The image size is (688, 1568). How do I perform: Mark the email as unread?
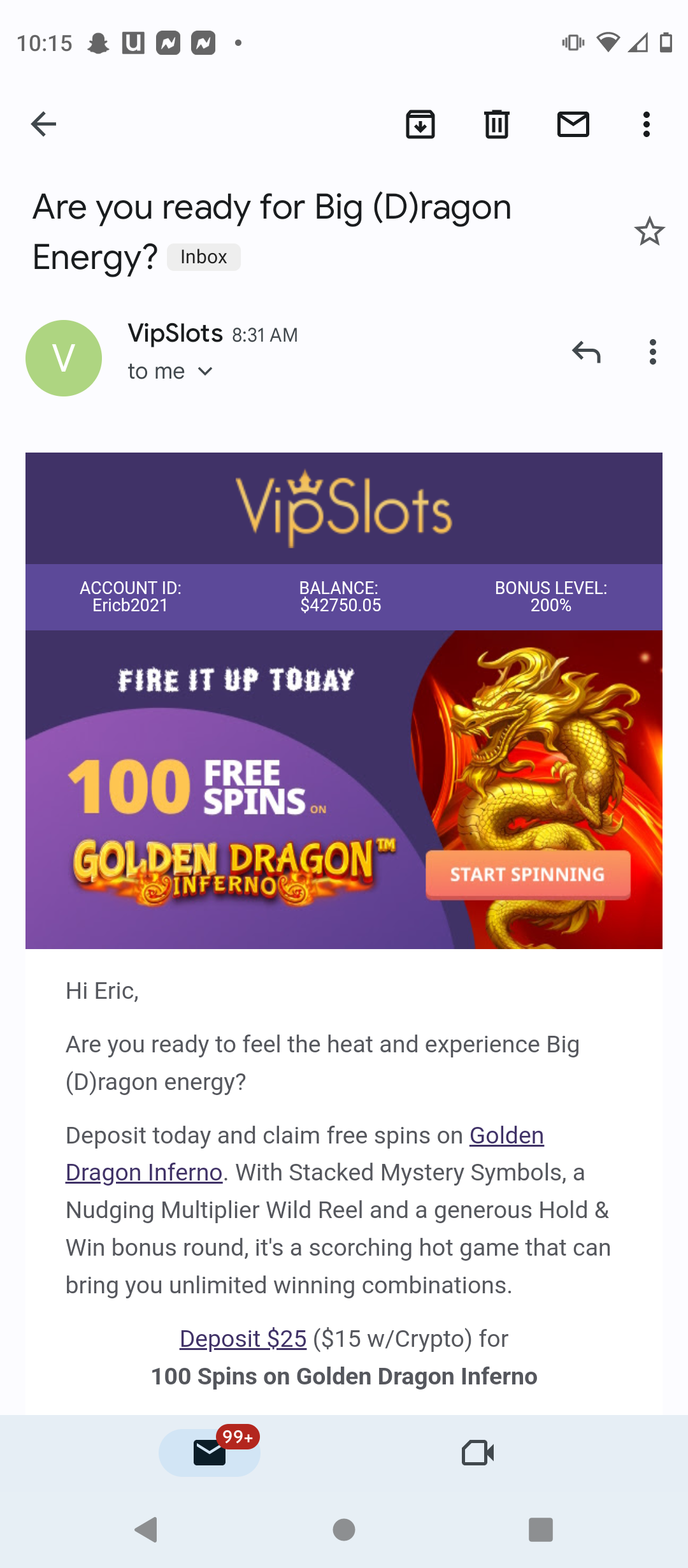tap(573, 124)
